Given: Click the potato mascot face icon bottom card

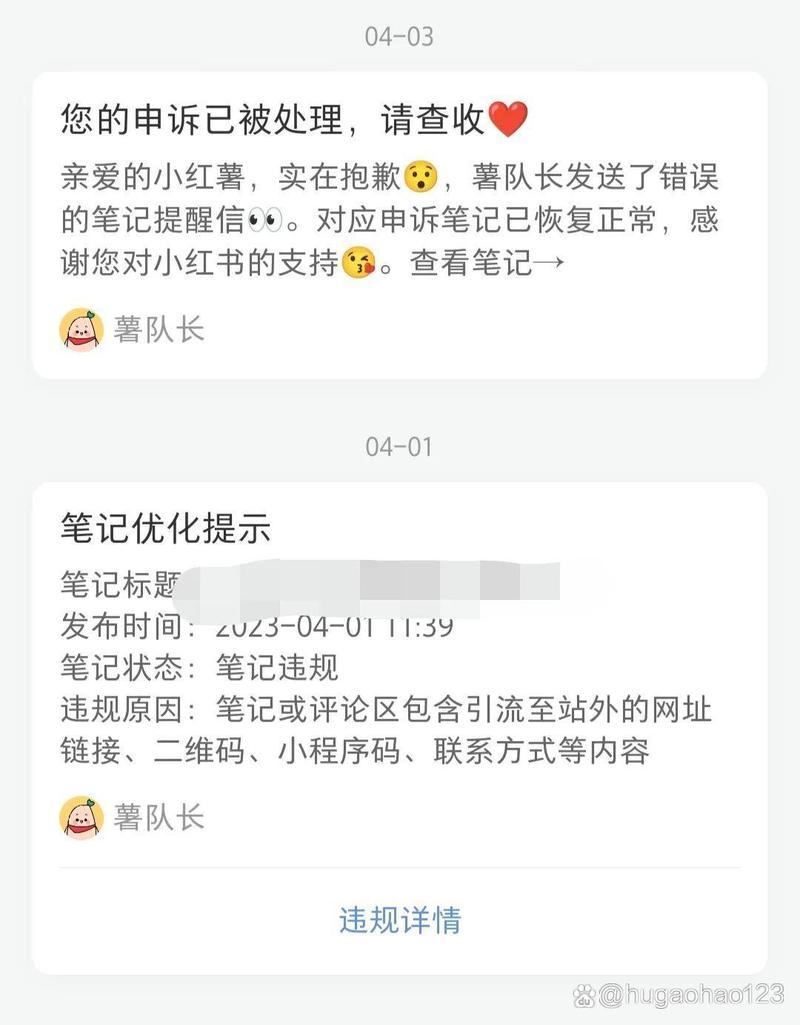Looking at the screenshot, I should (79, 818).
